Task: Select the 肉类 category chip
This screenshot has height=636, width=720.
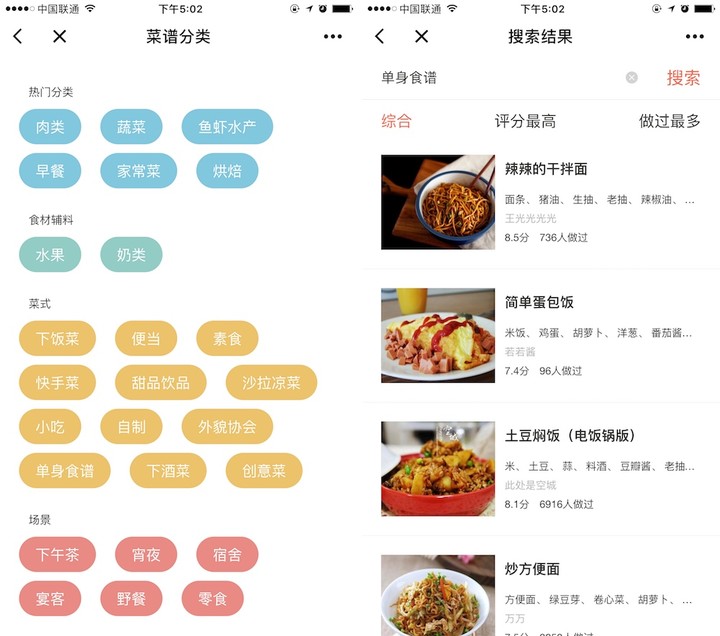Action: point(50,127)
